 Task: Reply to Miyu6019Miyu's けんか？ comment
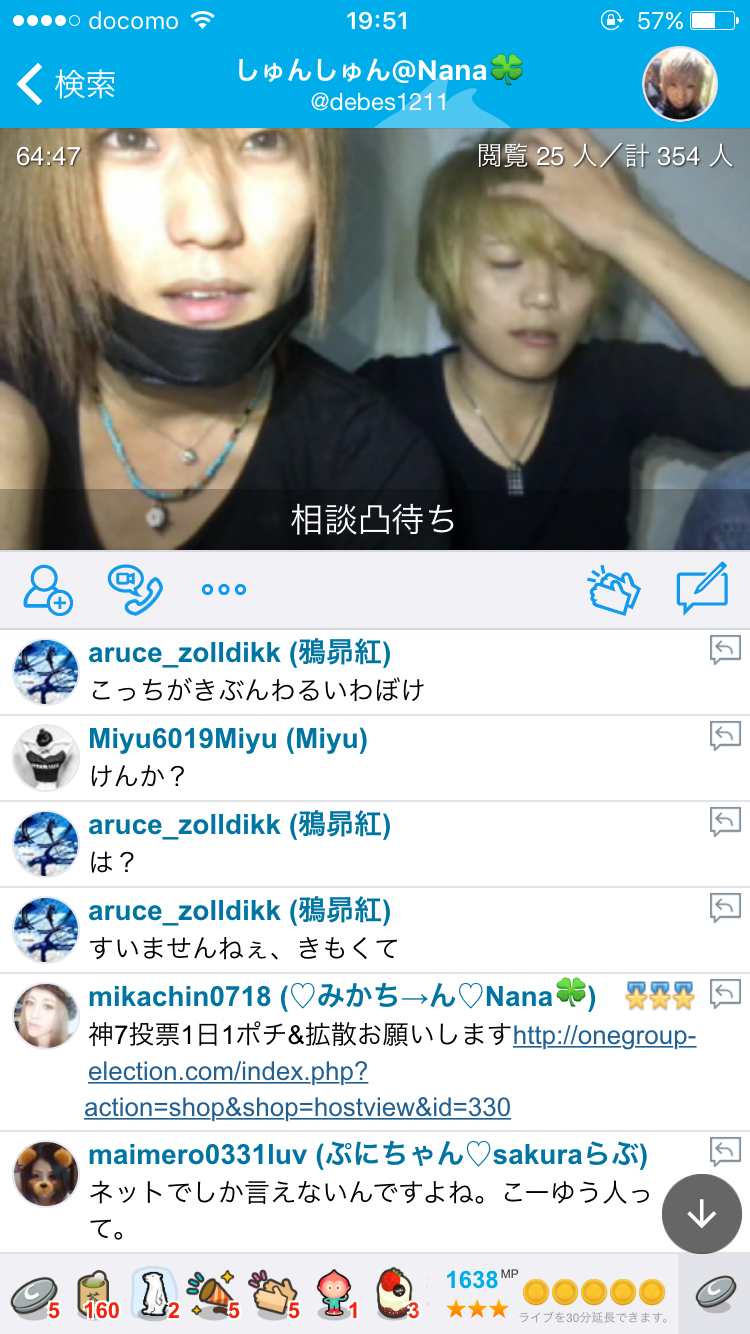point(725,736)
